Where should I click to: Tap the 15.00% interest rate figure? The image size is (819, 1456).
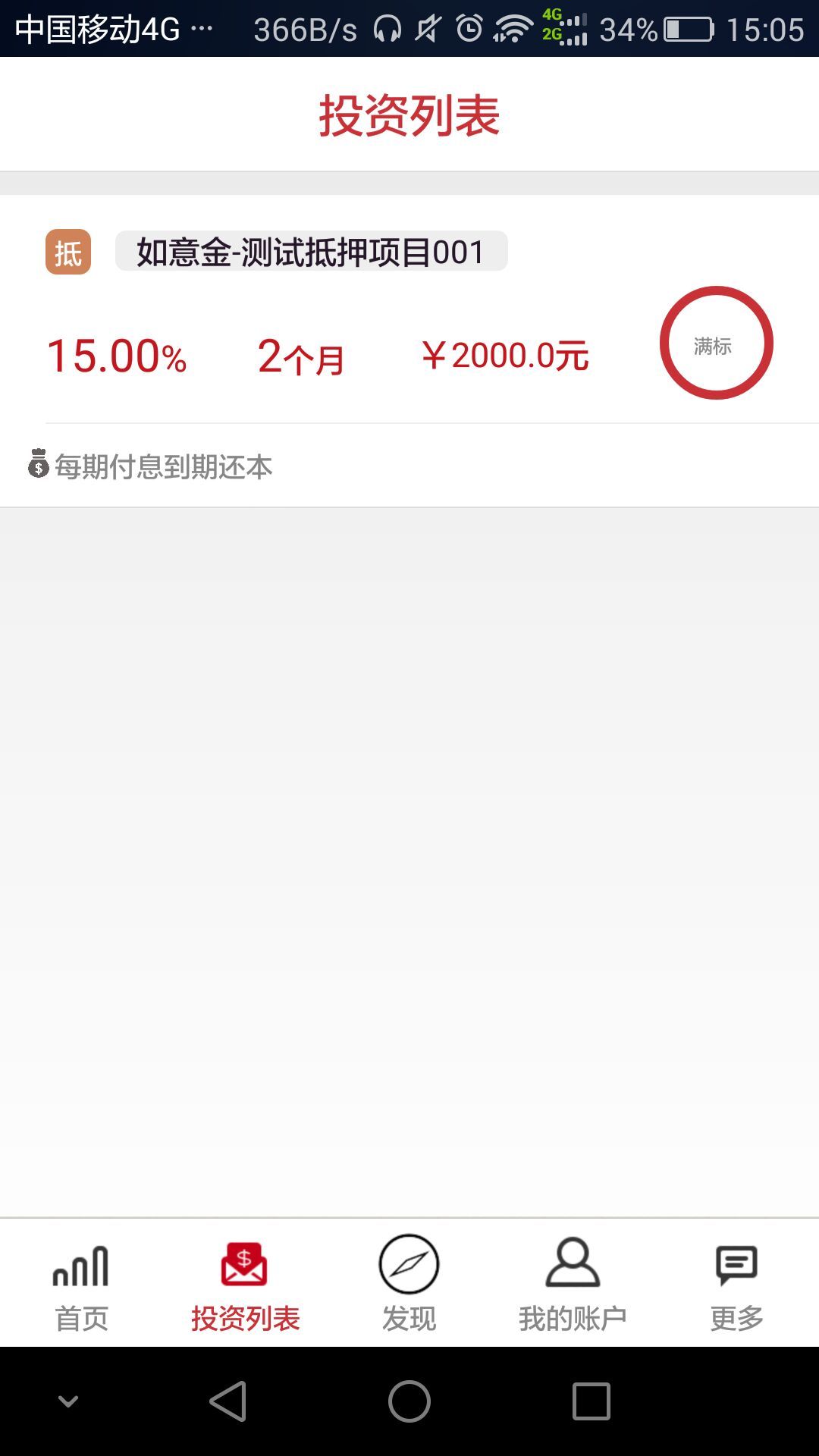point(116,356)
